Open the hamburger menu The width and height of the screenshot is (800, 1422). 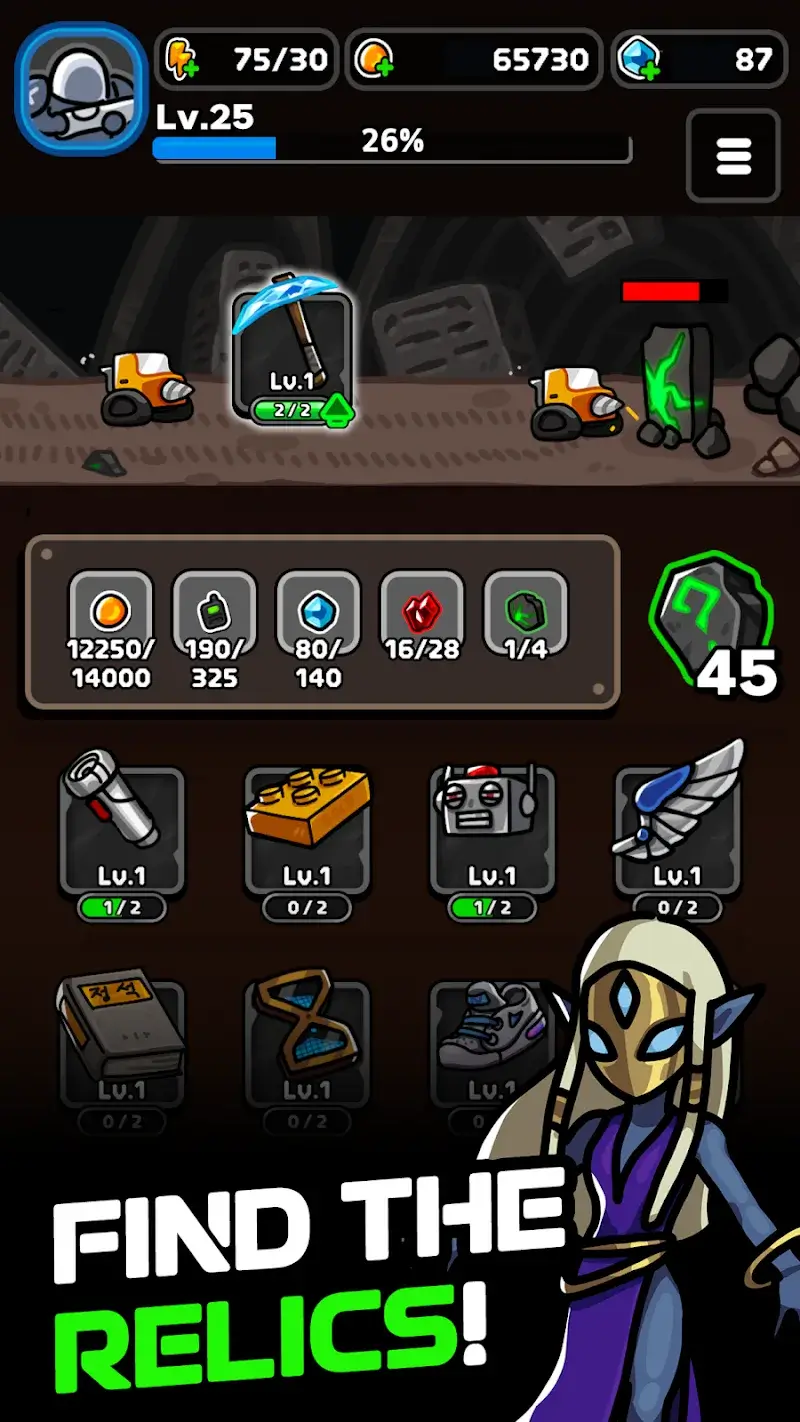pos(733,157)
